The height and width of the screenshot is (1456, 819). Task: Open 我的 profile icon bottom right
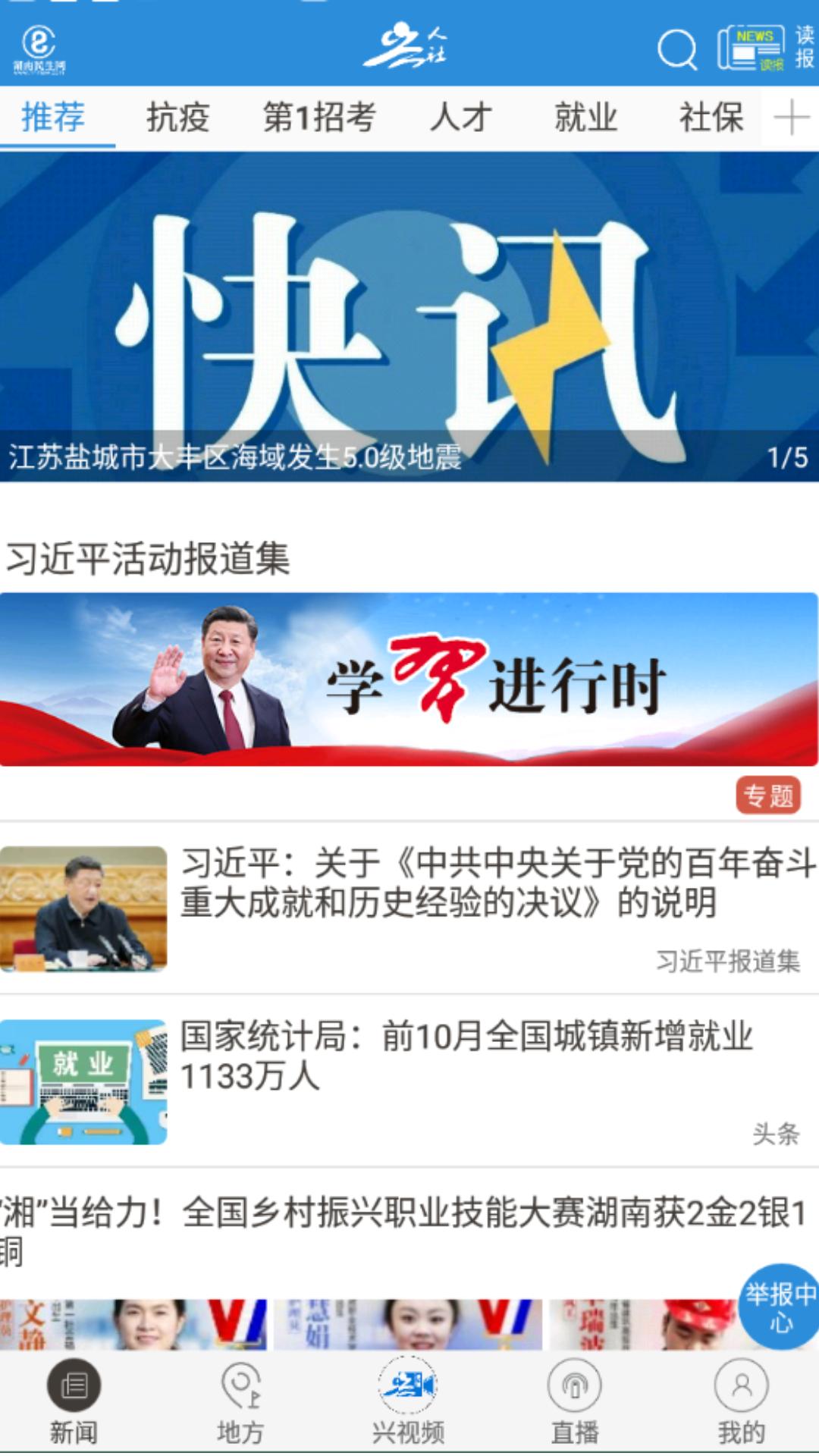[x=741, y=1407]
